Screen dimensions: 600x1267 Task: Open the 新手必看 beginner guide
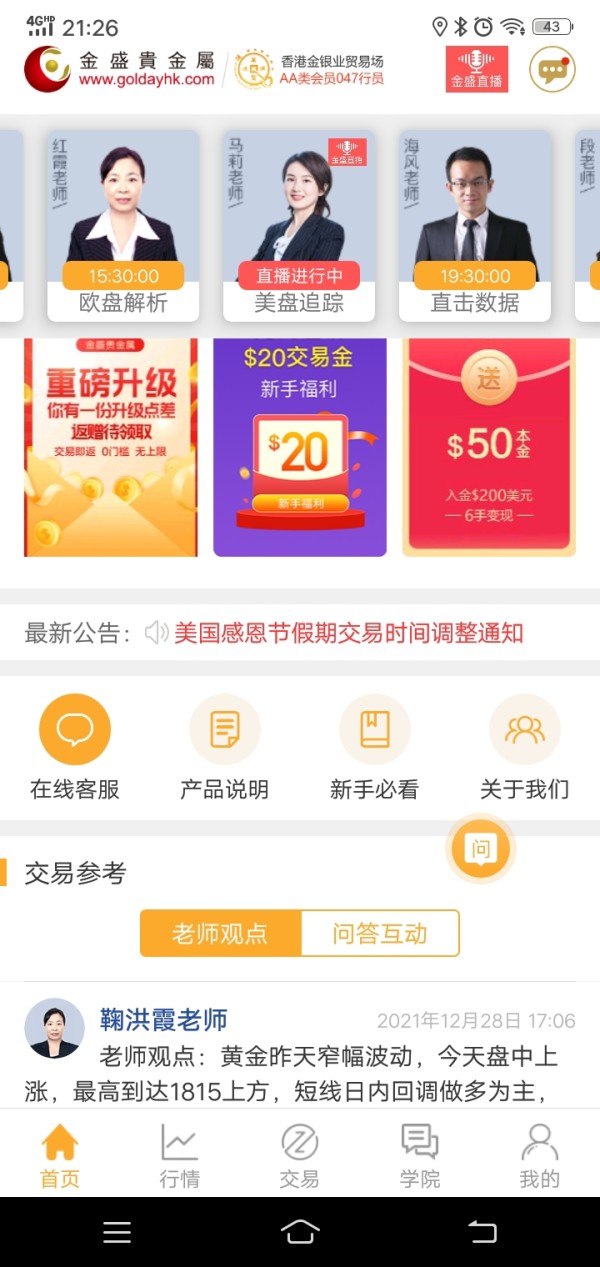click(x=374, y=747)
